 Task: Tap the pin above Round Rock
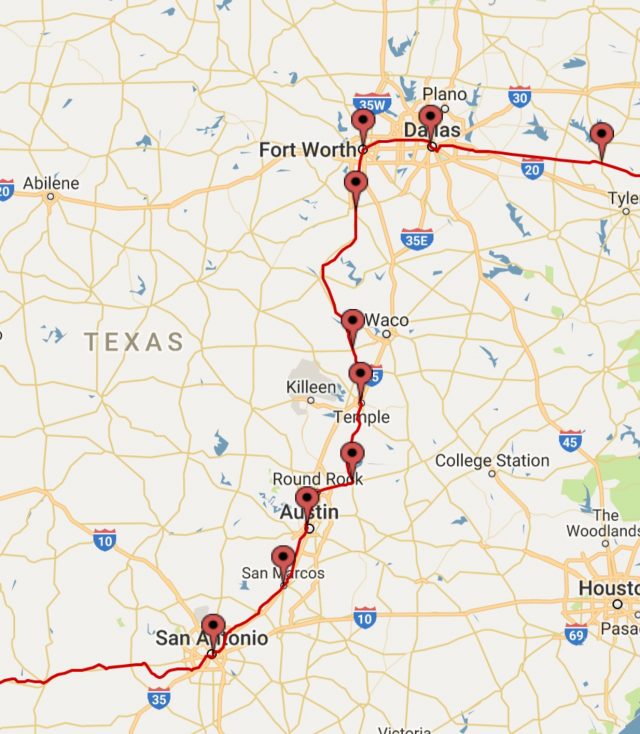coord(352,454)
